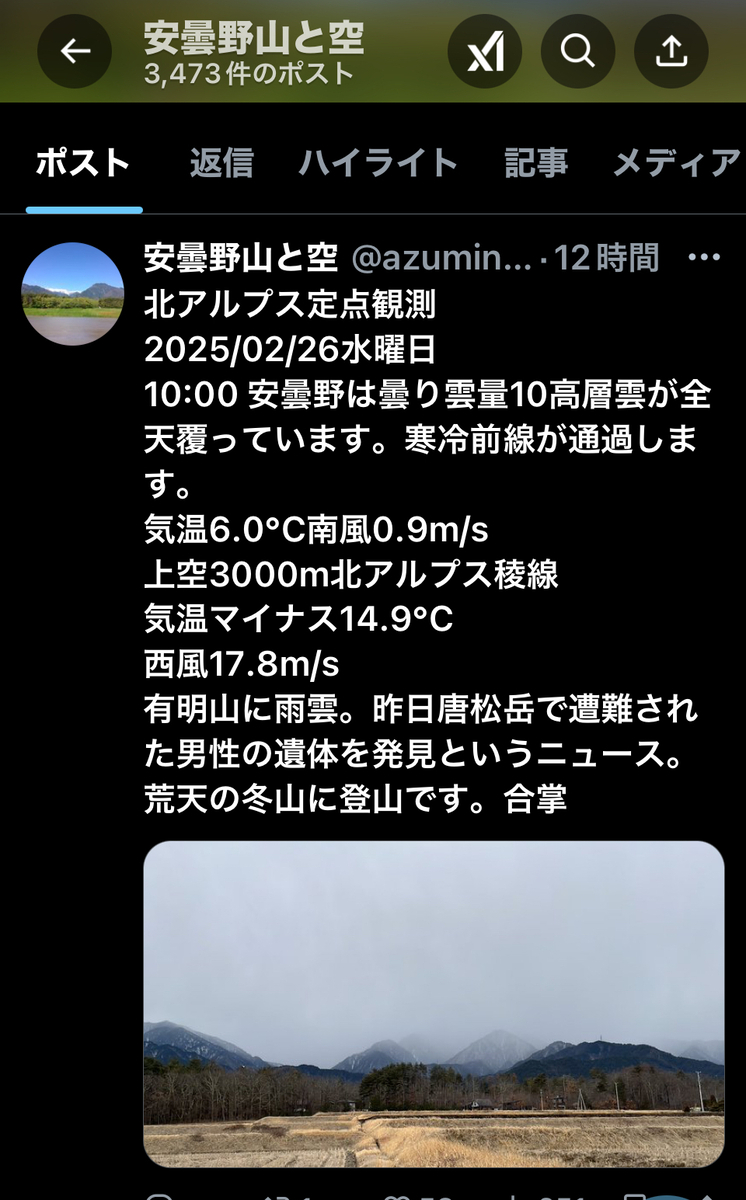Go back using the back arrow
This screenshot has width=746, height=1200.
tap(75, 52)
